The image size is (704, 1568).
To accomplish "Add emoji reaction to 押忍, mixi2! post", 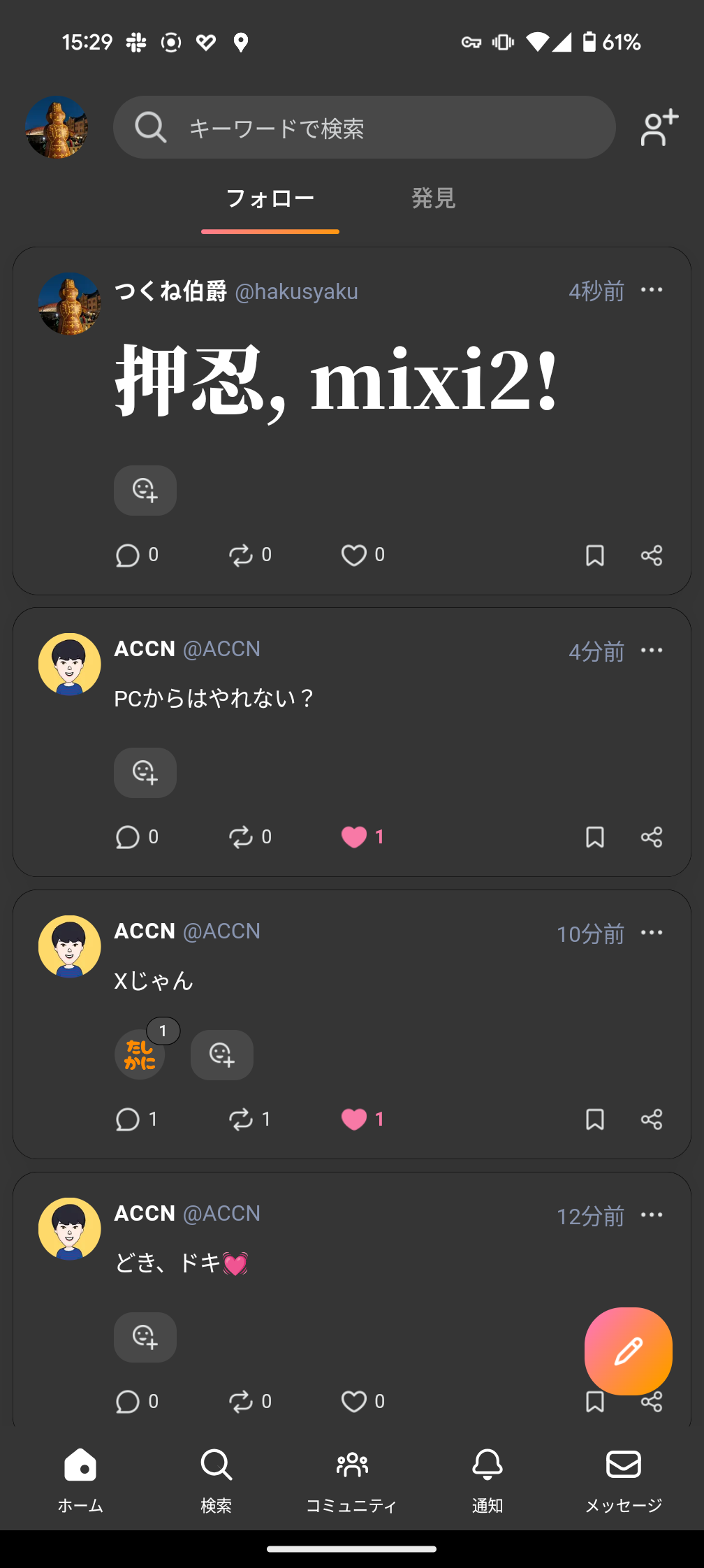I will click(x=145, y=491).
